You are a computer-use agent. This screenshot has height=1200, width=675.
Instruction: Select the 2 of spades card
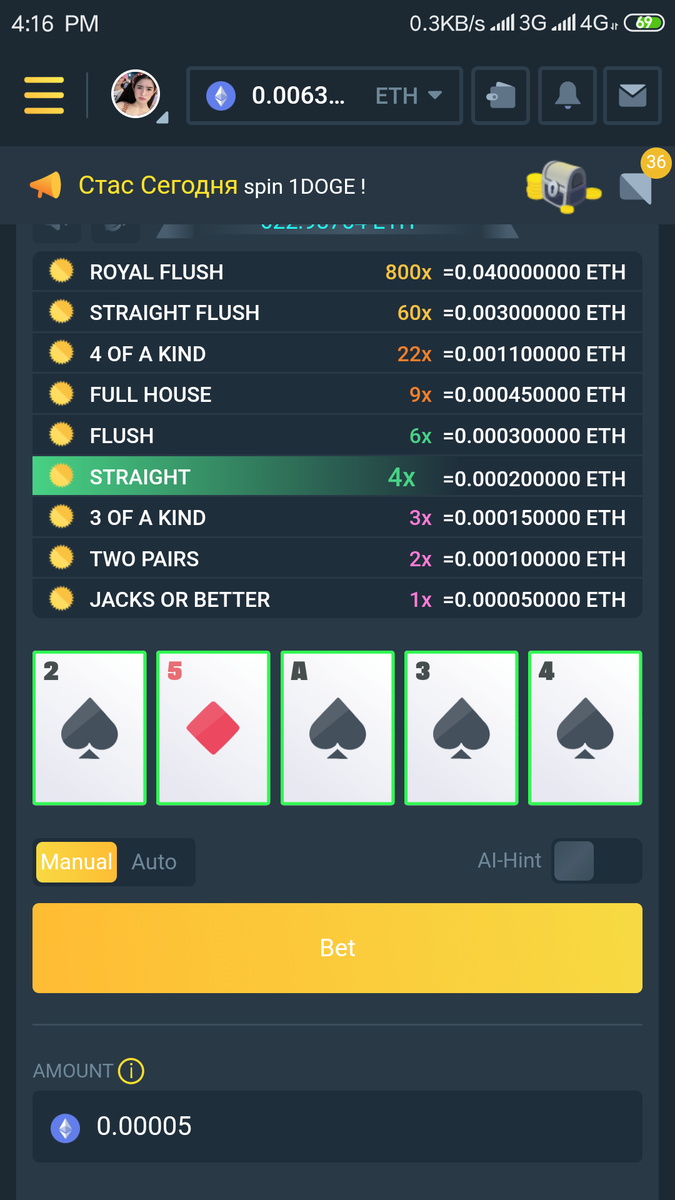90,728
